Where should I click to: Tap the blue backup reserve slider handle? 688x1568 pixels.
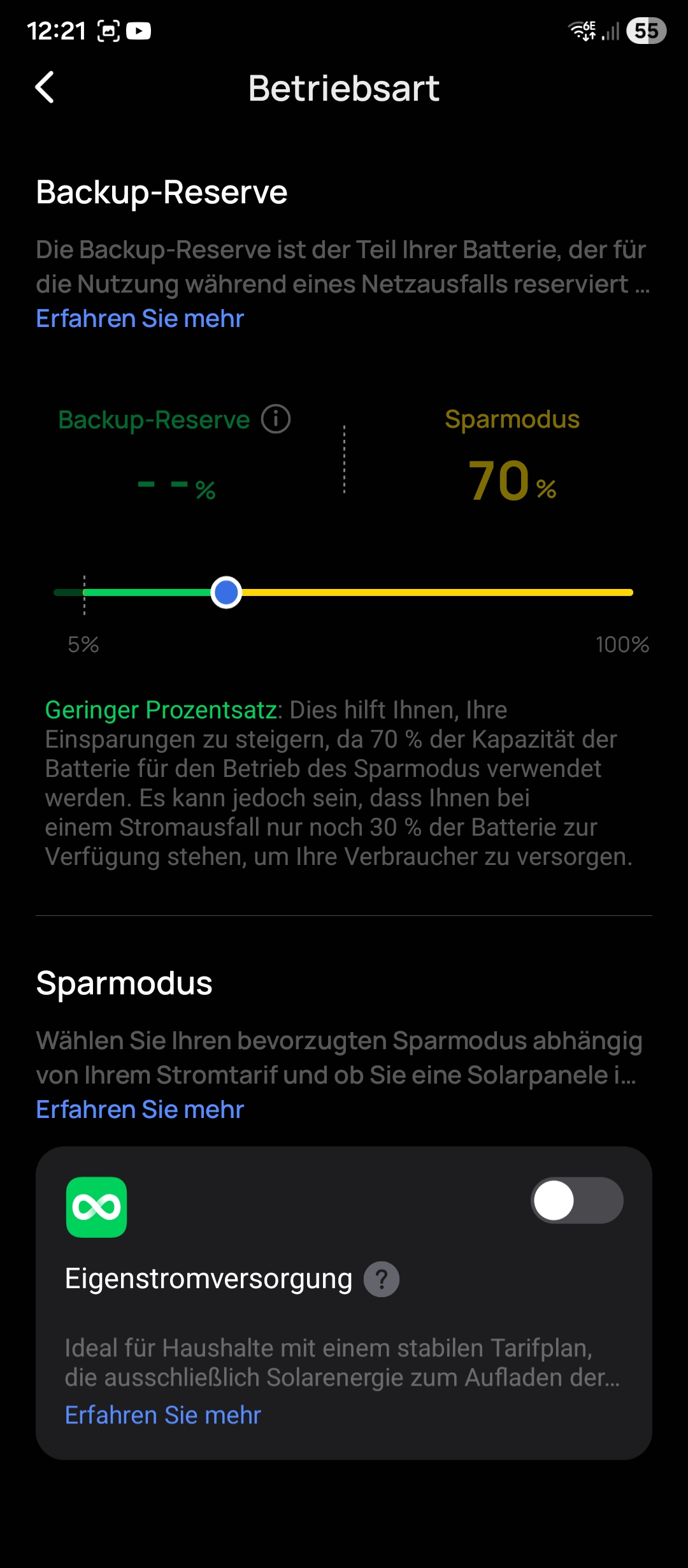pyautogui.click(x=226, y=592)
